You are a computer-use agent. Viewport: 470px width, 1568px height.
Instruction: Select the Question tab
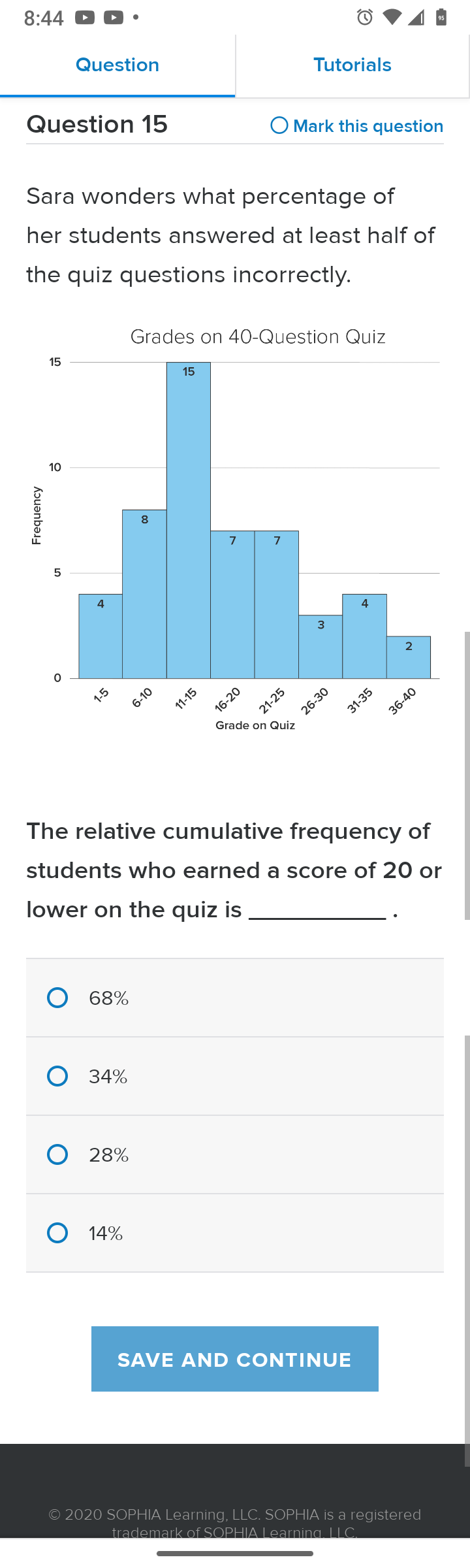(117, 65)
